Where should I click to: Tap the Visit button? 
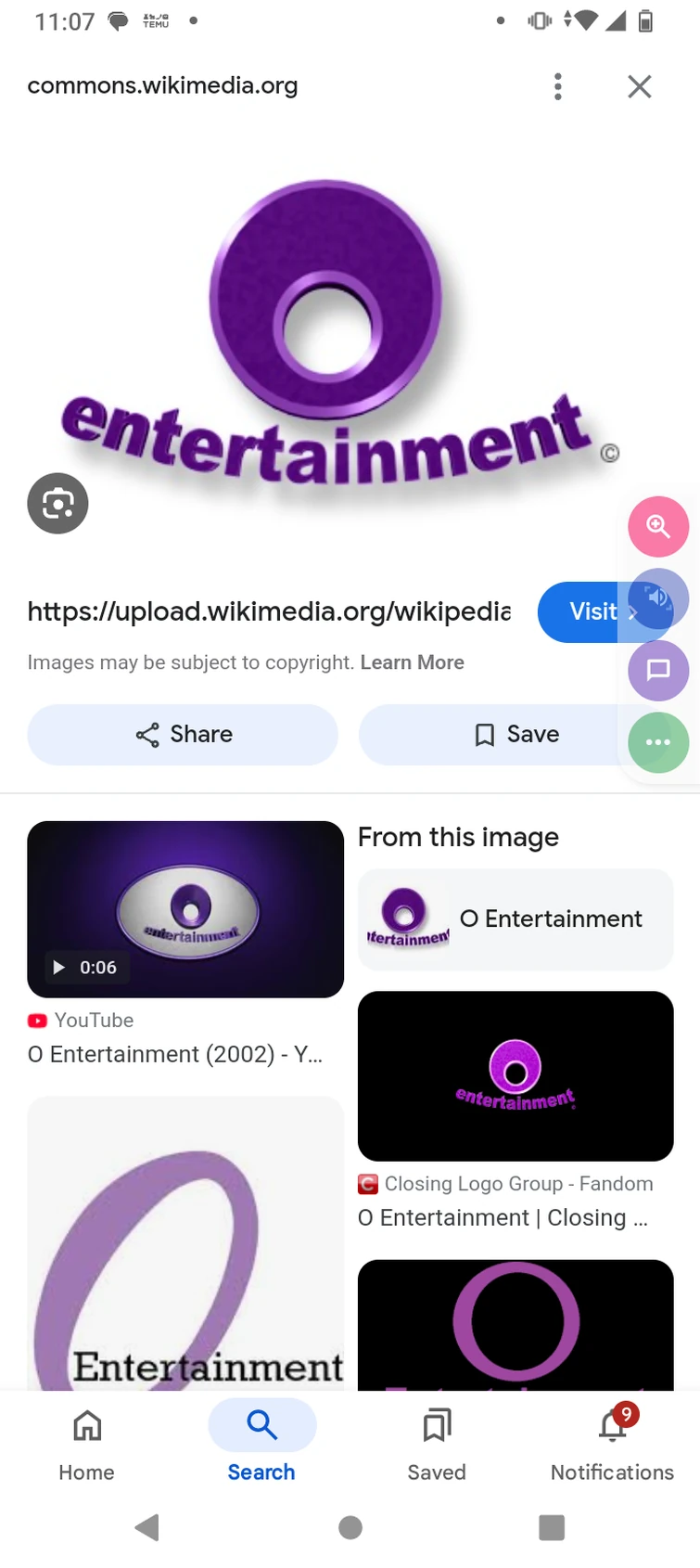(x=593, y=612)
